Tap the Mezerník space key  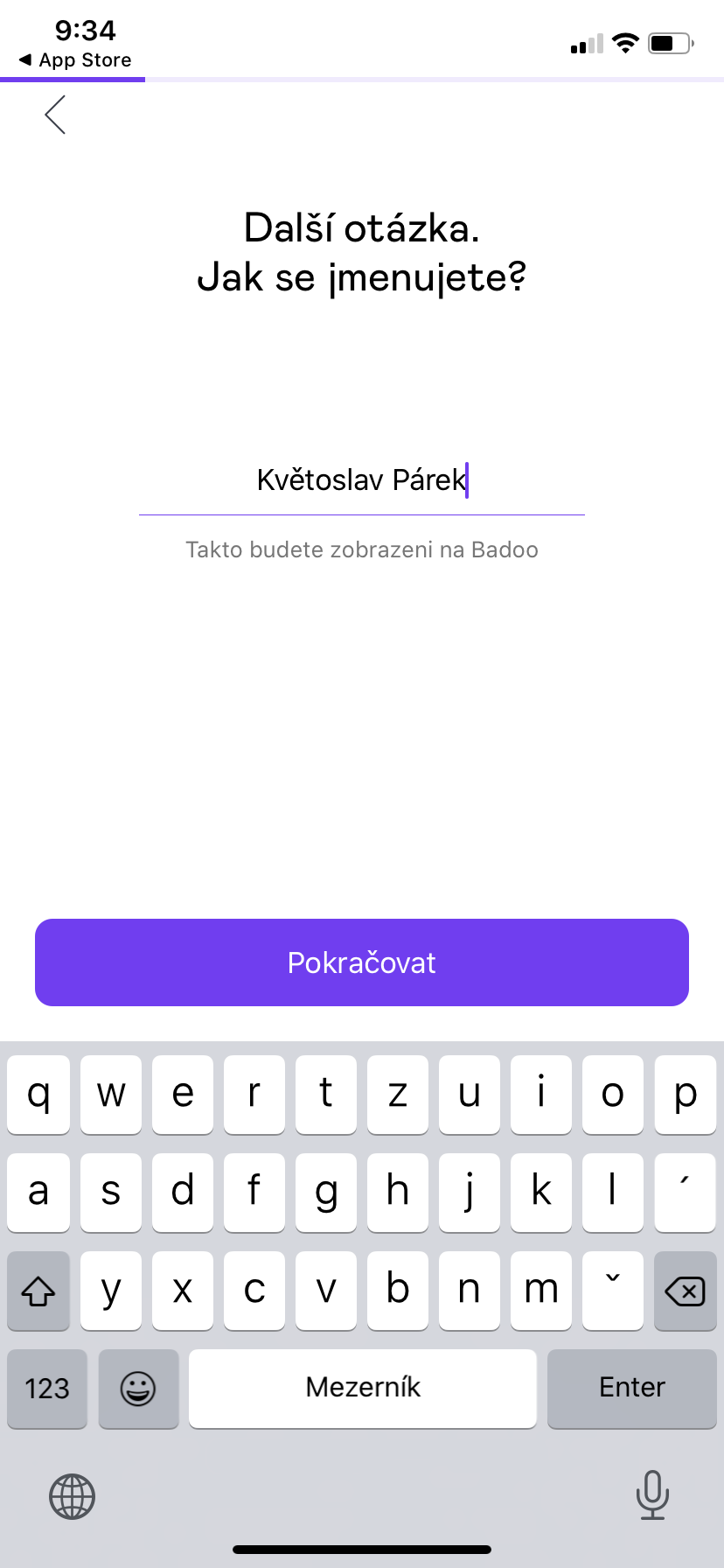tap(362, 1388)
